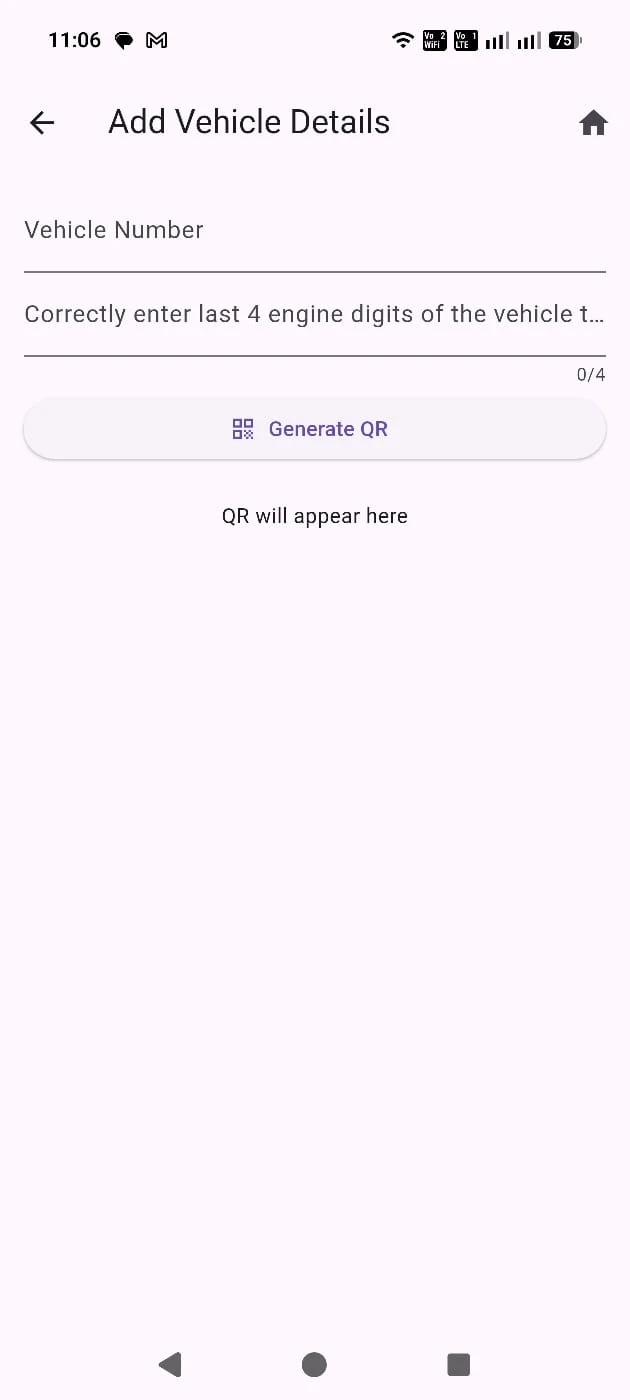Tap the system back button

(170, 1364)
